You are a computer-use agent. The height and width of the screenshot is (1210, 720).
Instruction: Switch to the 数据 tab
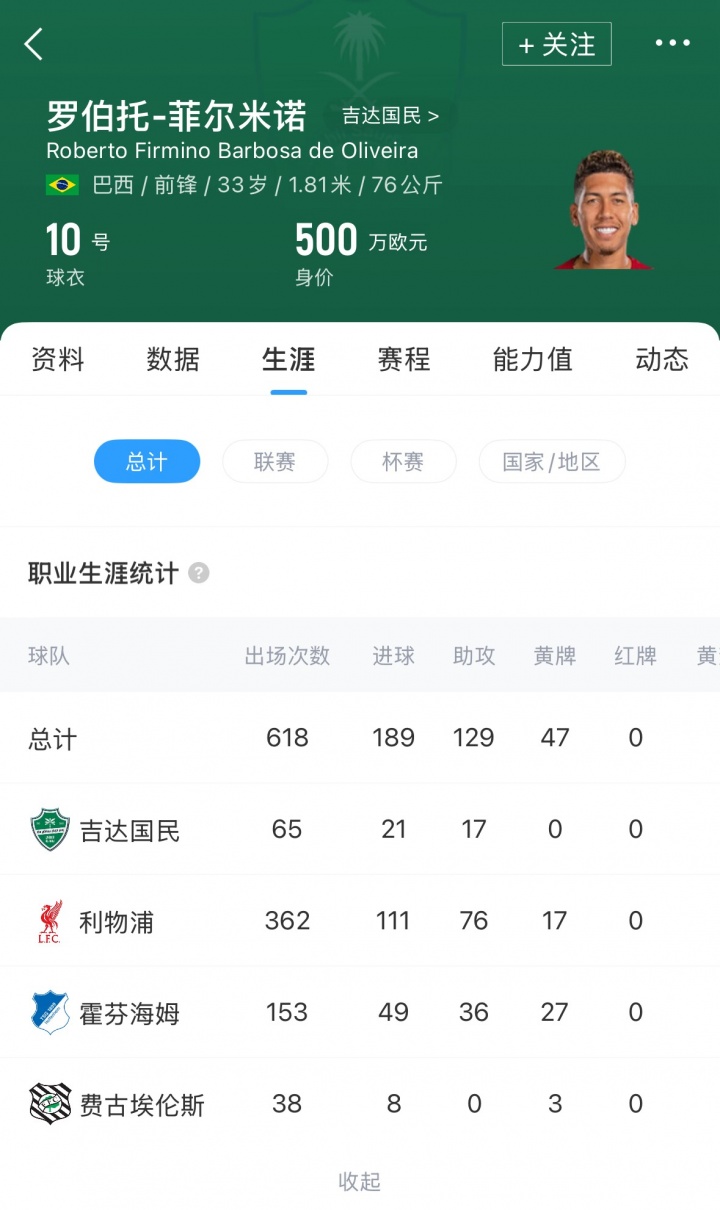point(173,359)
